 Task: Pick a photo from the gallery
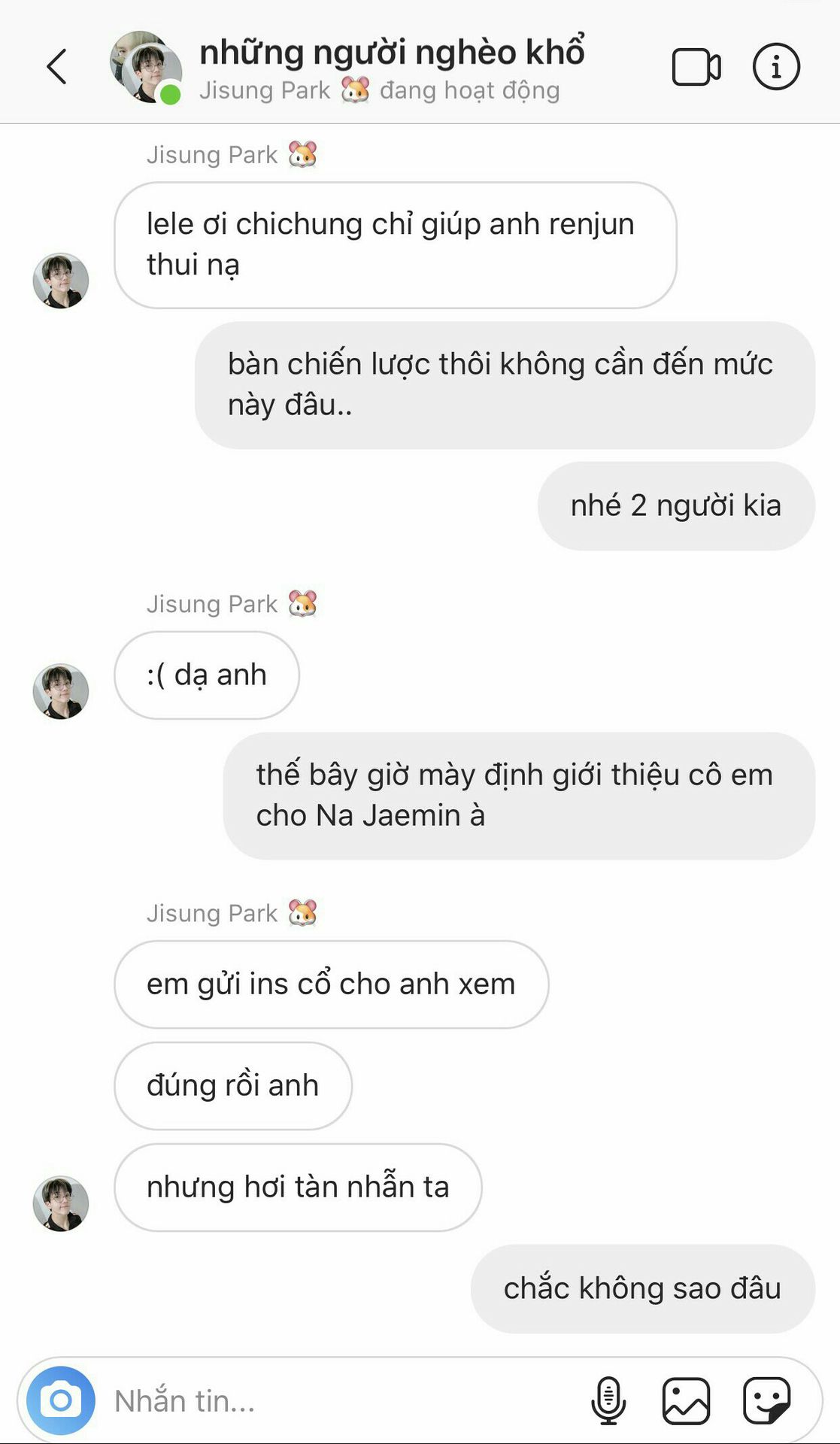[x=686, y=1400]
